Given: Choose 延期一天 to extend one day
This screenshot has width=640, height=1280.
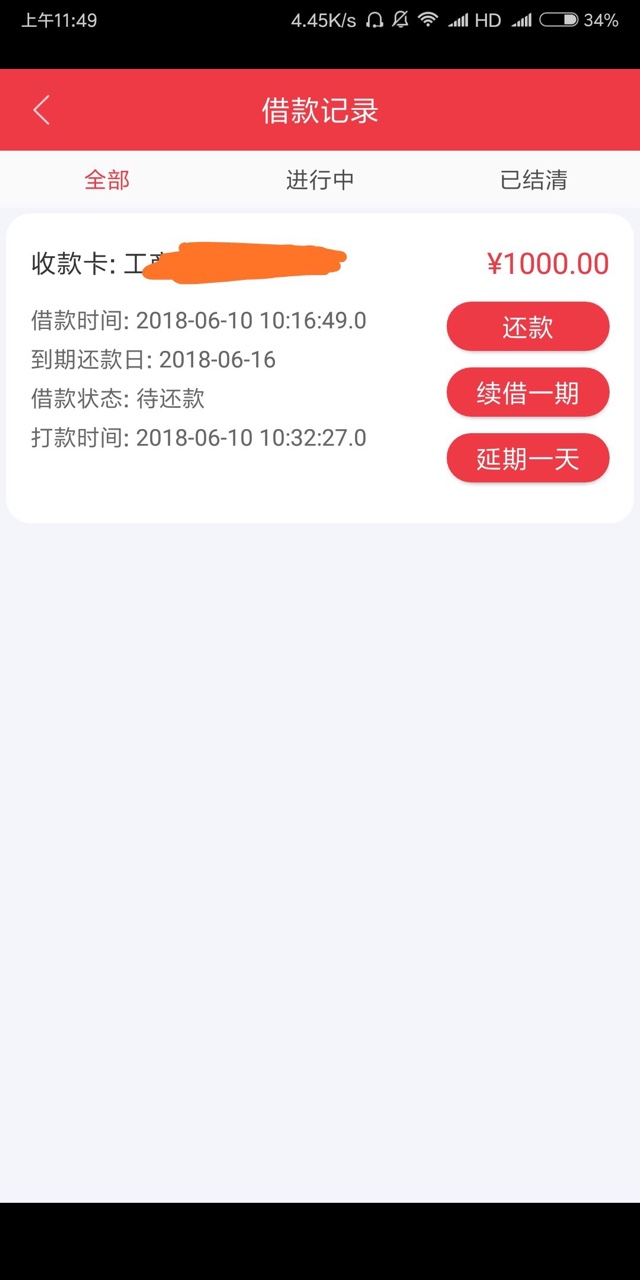Looking at the screenshot, I should pos(528,459).
